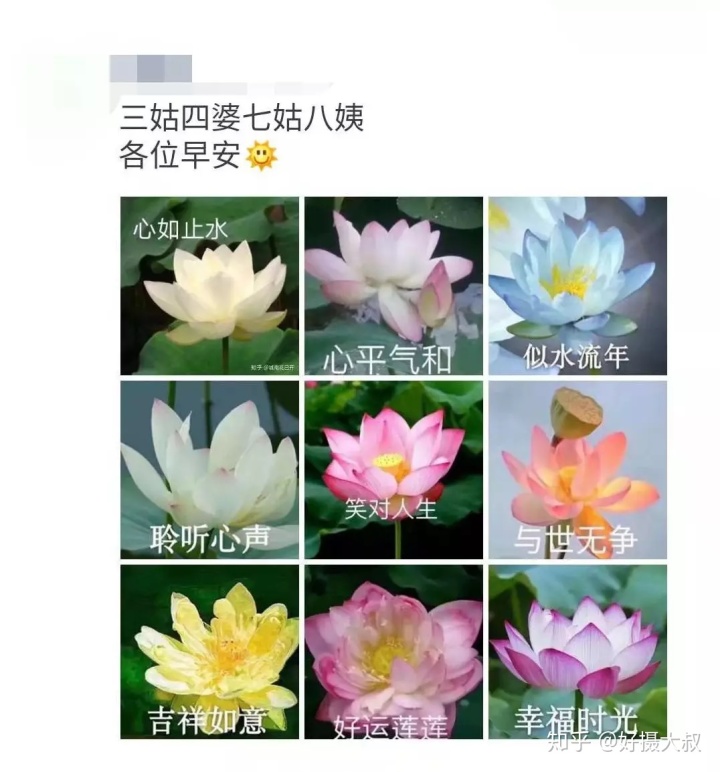The width and height of the screenshot is (720, 772).
Task: Enlarge the 聆听心声 lotus picture
Action: click(209, 469)
